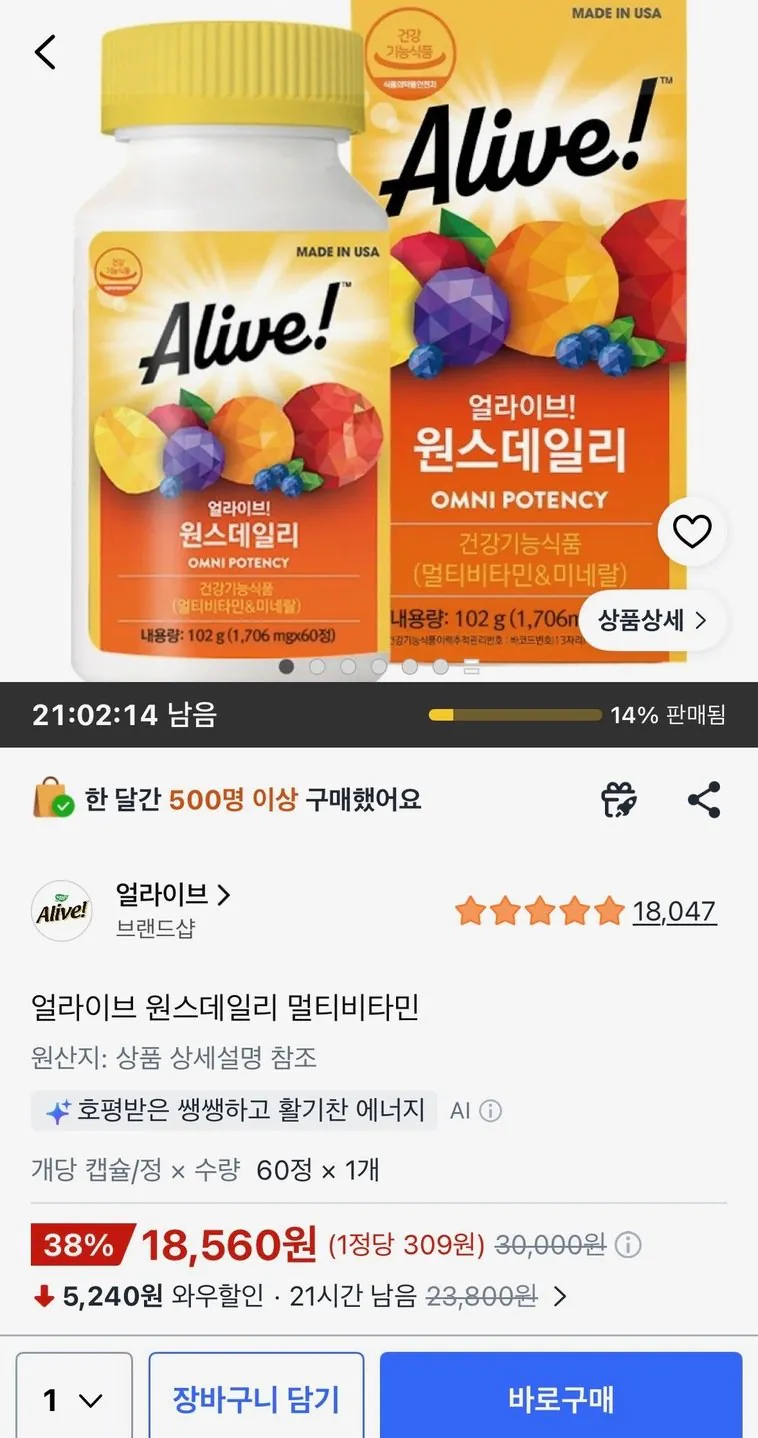Screen dimensions: 758x1438
Task: Show price info next to 30,000원
Action: [628, 1245]
